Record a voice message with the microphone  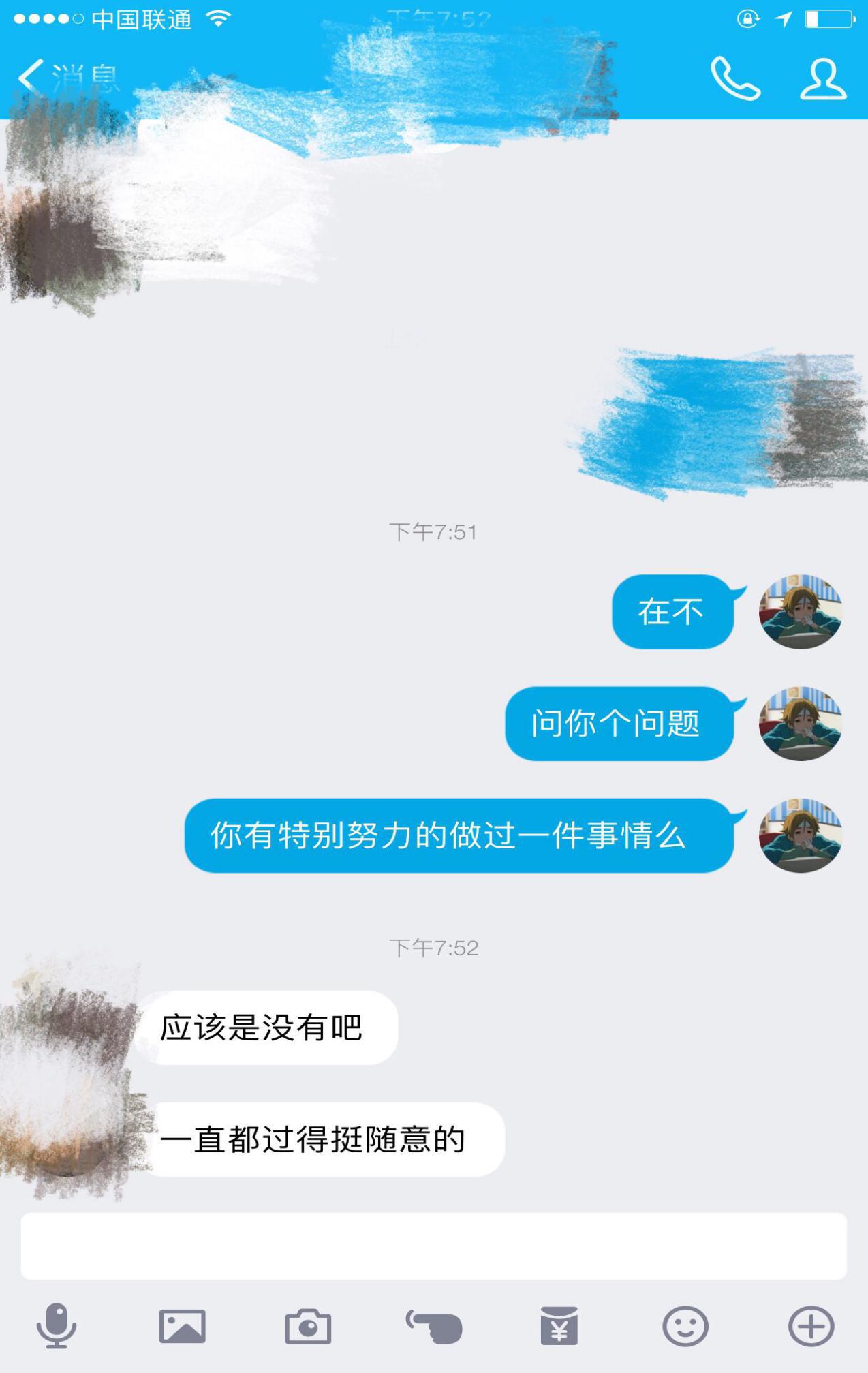(56, 1326)
